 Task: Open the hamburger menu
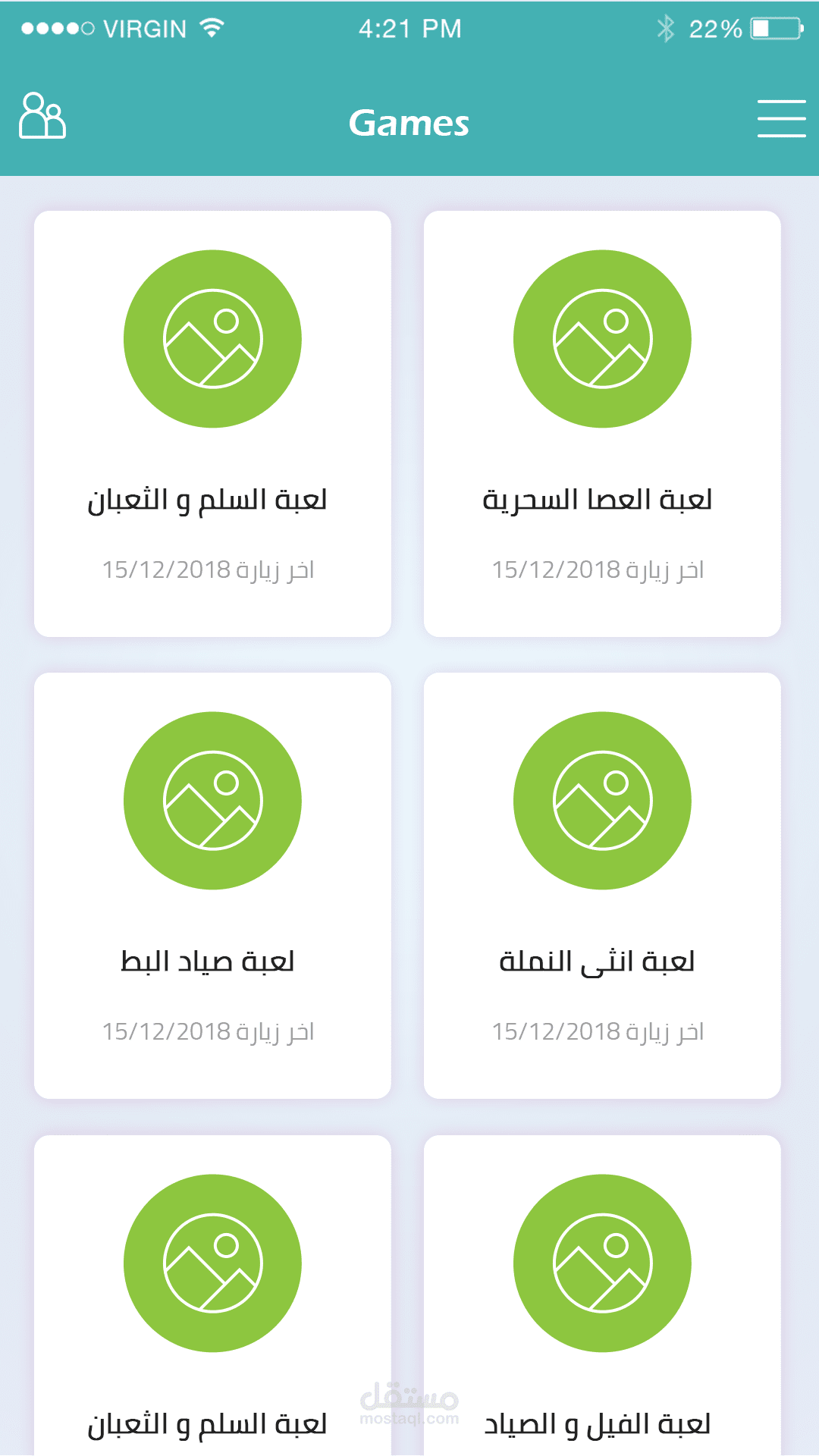point(781,118)
